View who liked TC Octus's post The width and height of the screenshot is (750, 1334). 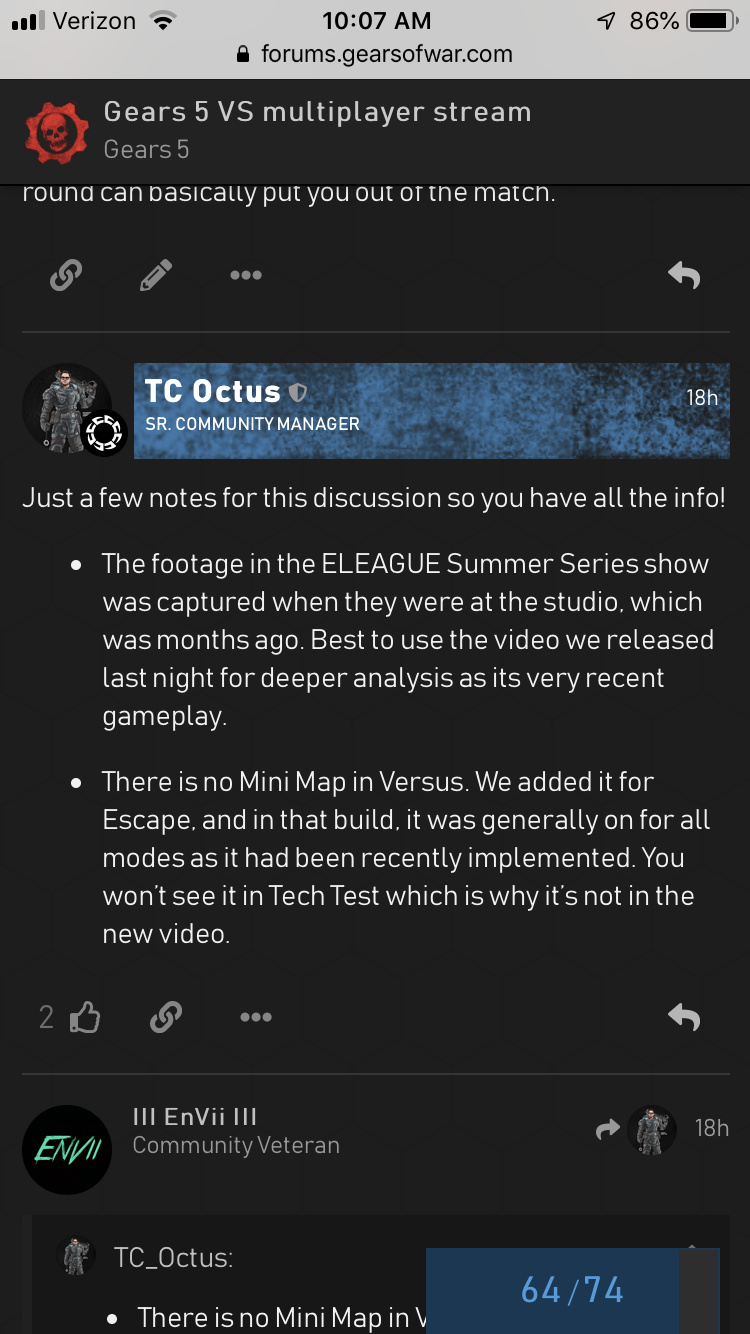pos(46,1018)
